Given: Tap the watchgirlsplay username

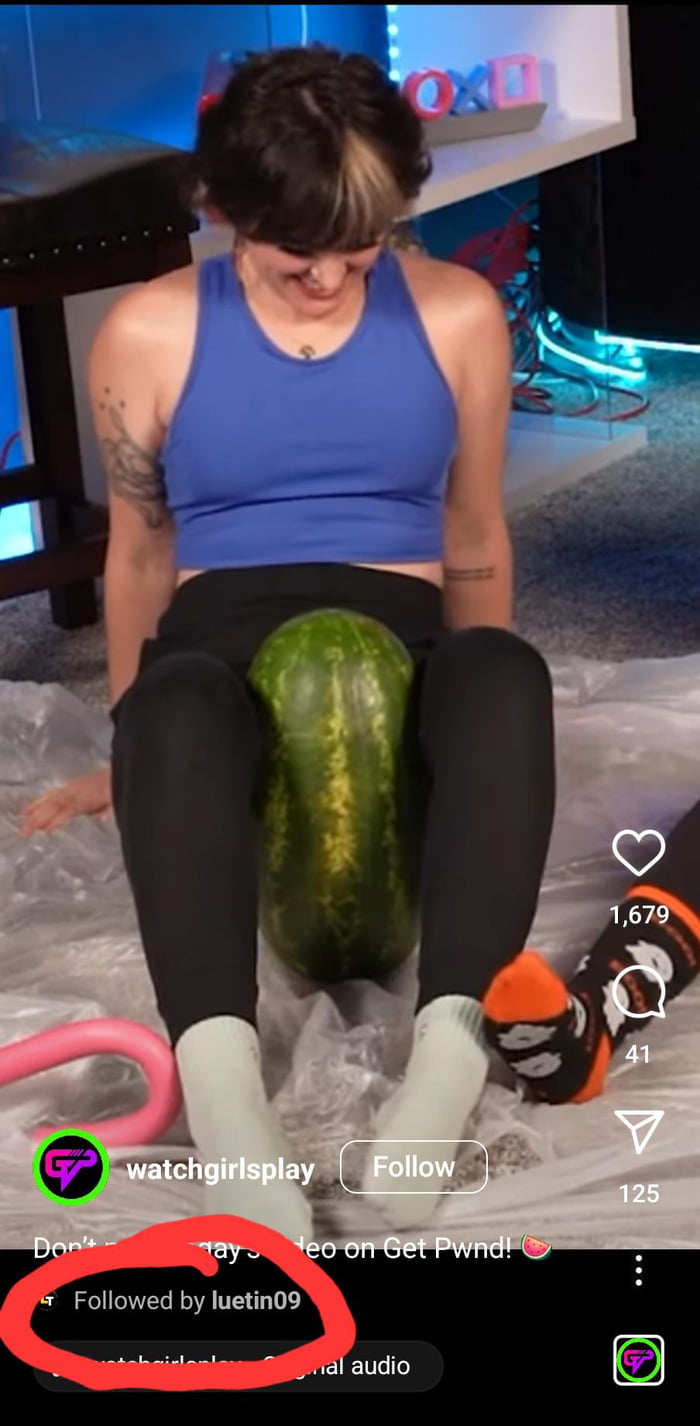Looking at the screenshot, I should (220, 1169).
